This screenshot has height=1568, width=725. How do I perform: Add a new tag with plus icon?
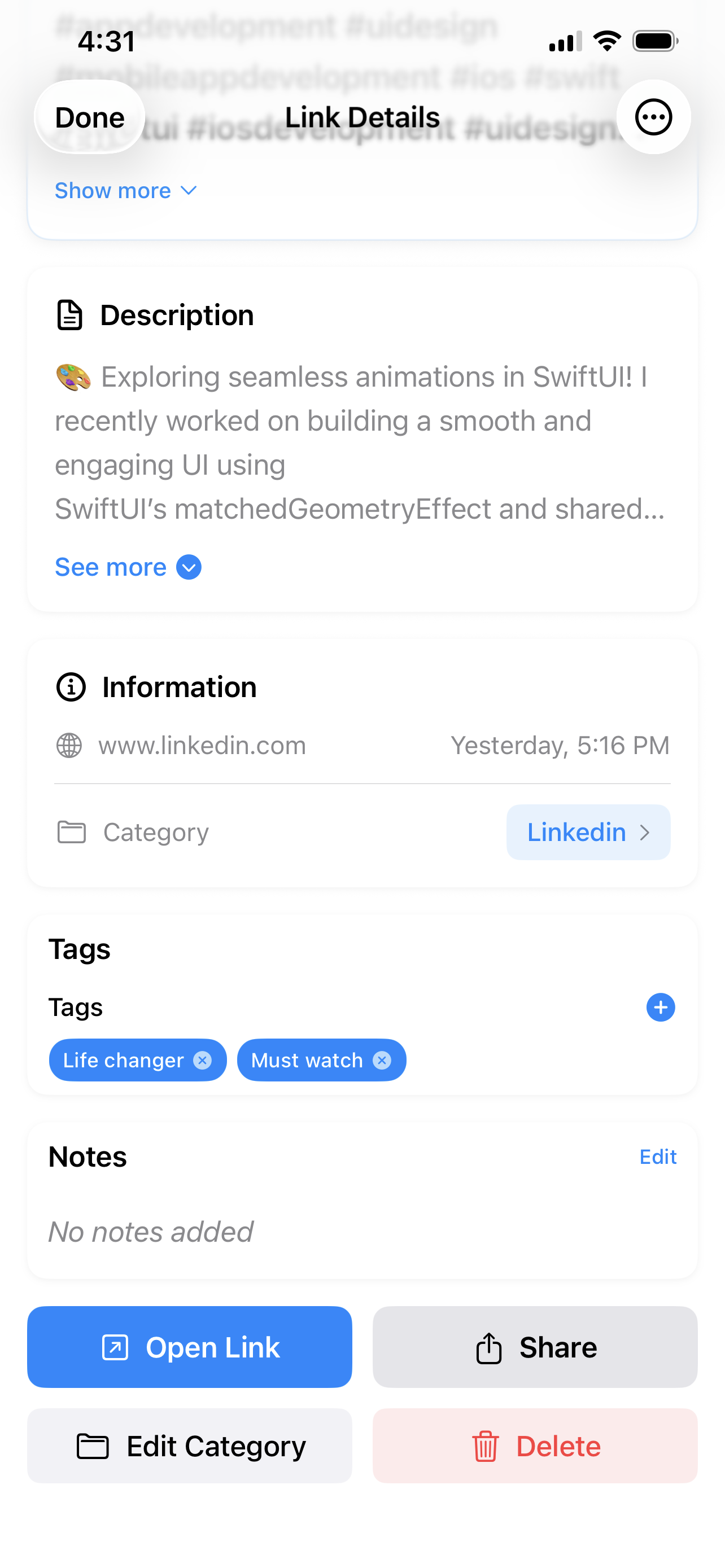tap(661, 1008)
